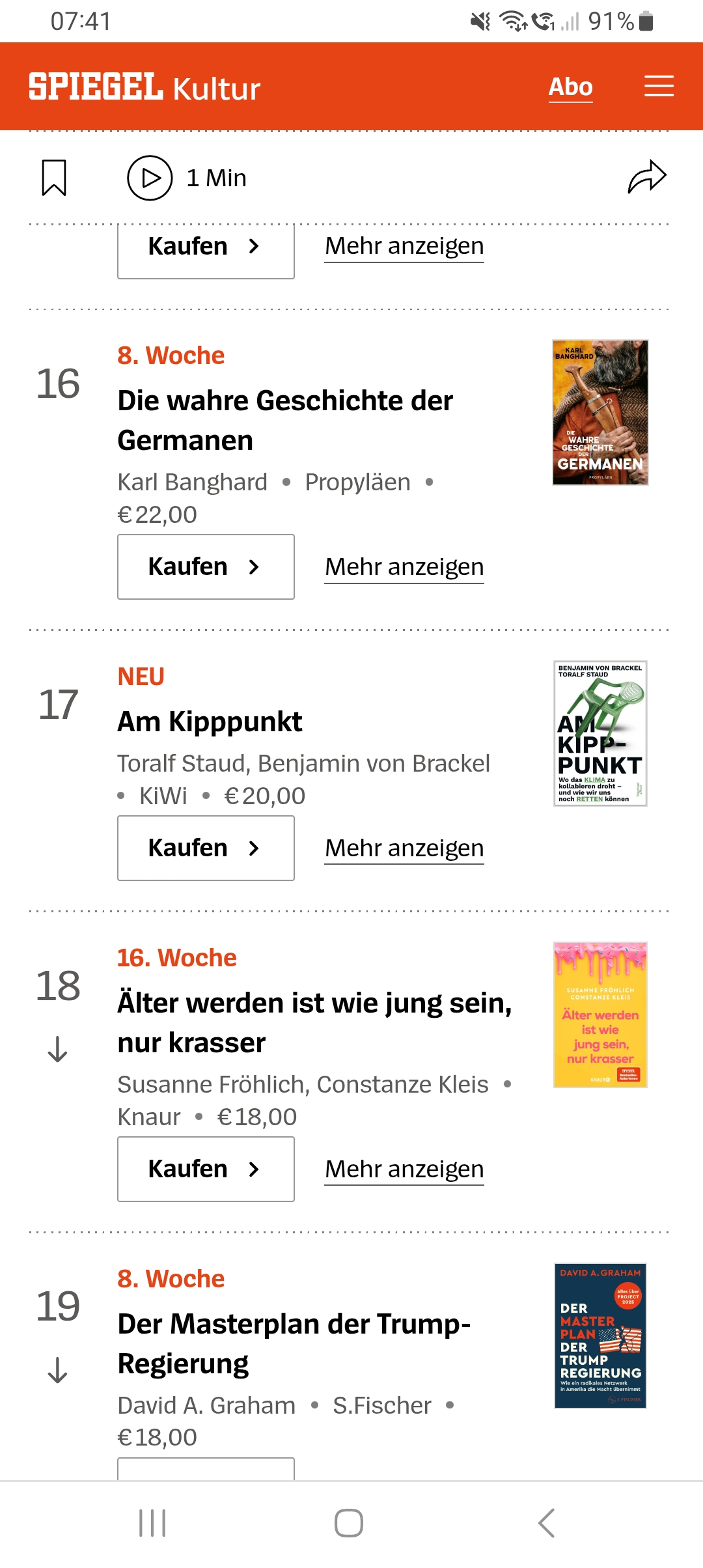Open recent apps from navigation bar
Viewport: 703px width, 1568px height.
[x=153, y=1523]
